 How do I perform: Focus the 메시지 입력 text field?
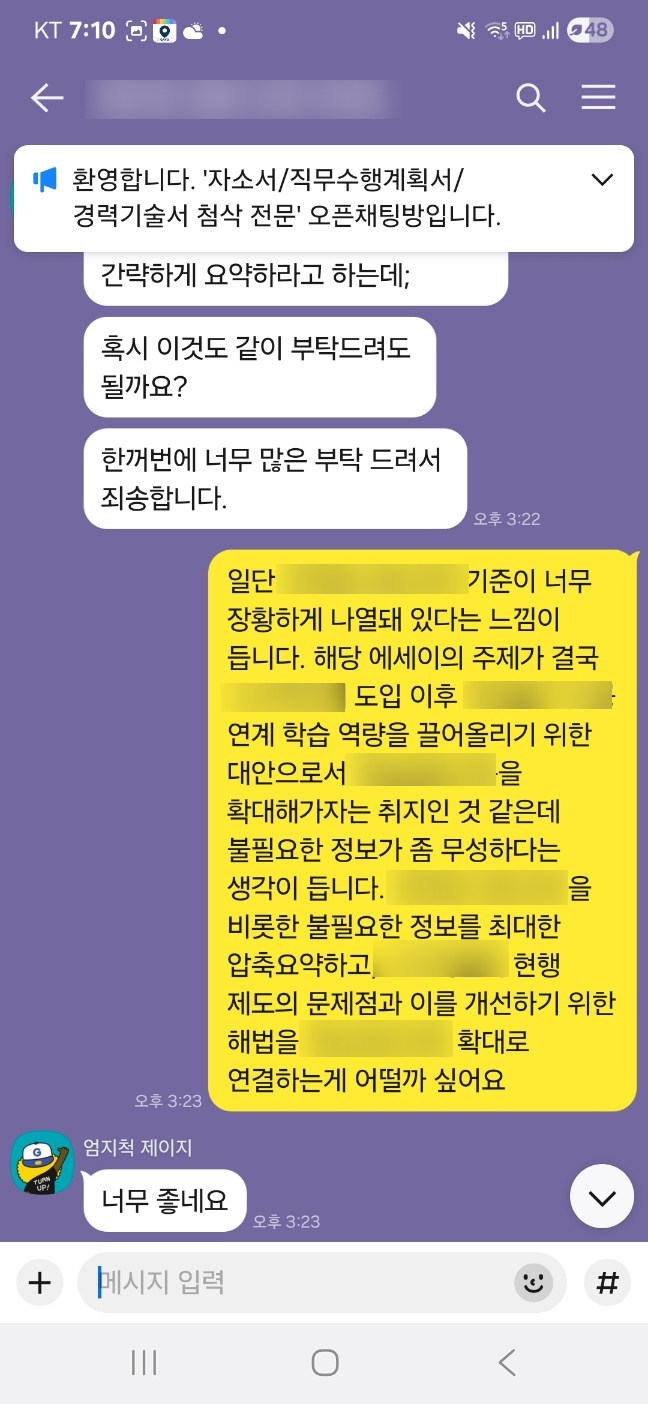[x=300, y=1283]
